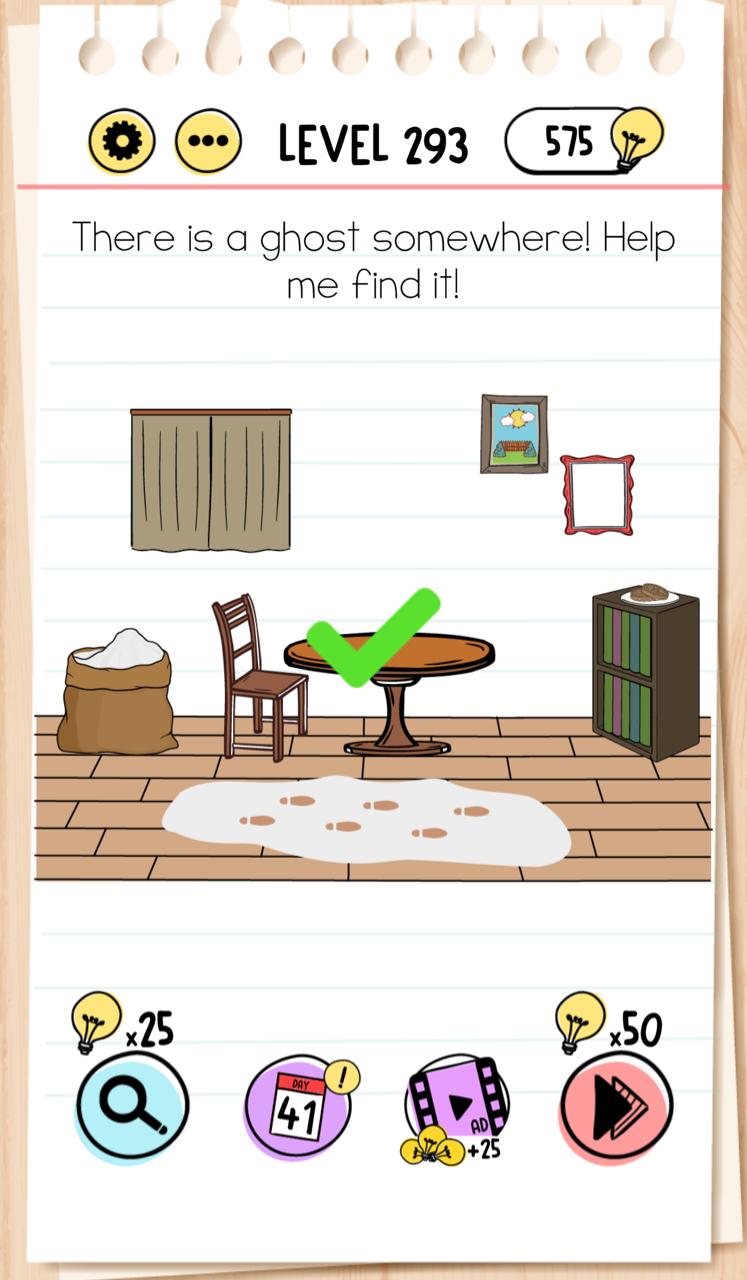Open the three-dots more menu
This screenshot has width=747, height=1280.
[x=208, y=142]
